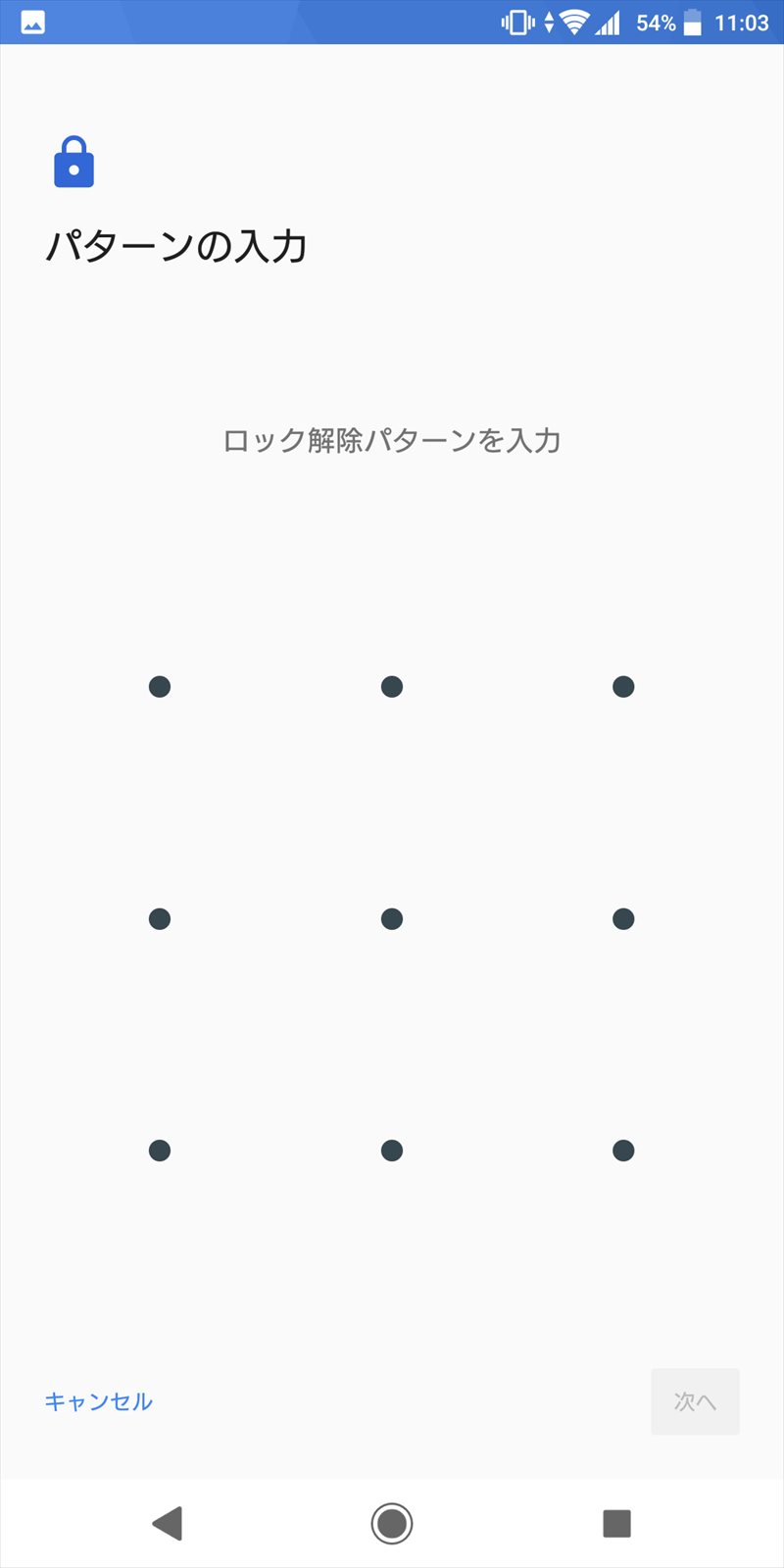Open recent apps with the square button

click(x=616, y=1523)
